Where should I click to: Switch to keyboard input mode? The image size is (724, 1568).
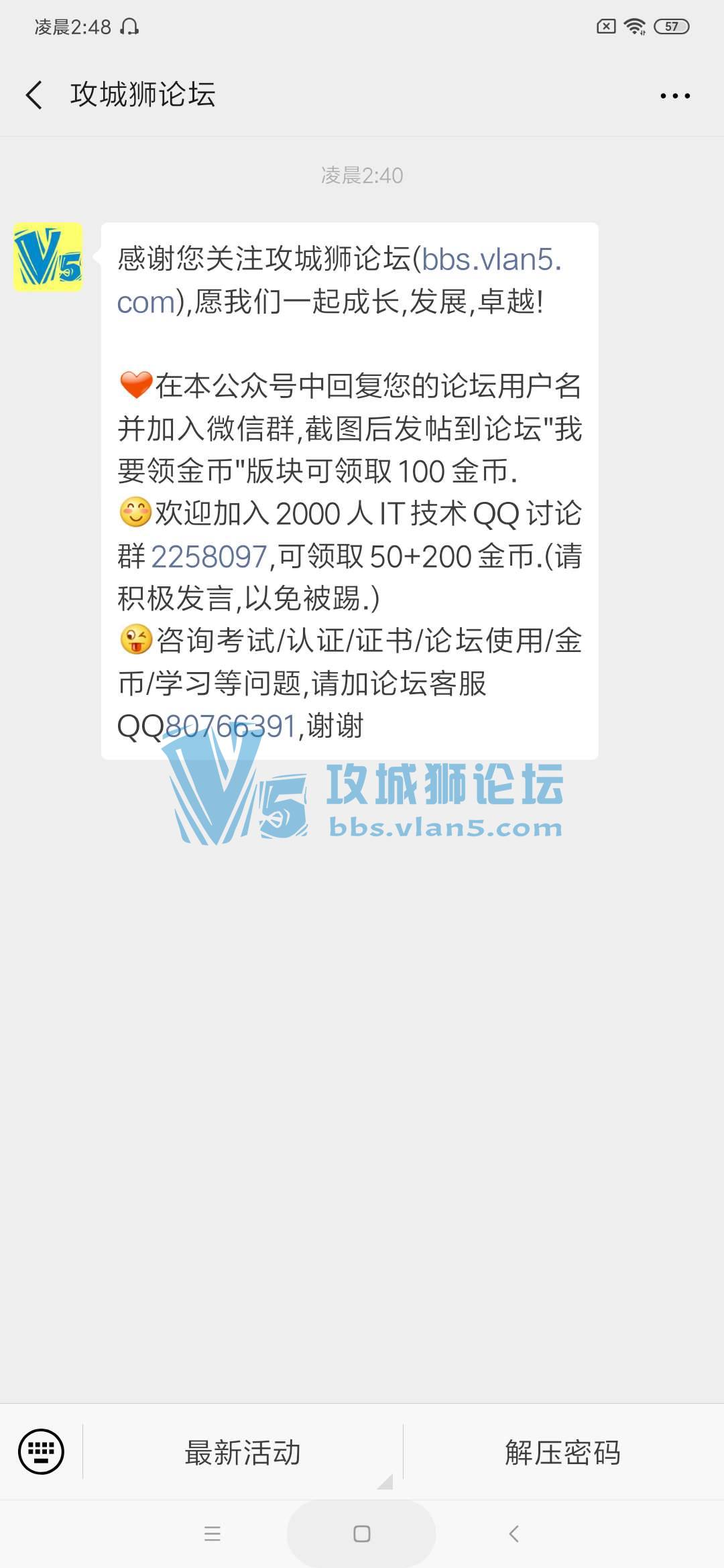point(41,1452)
